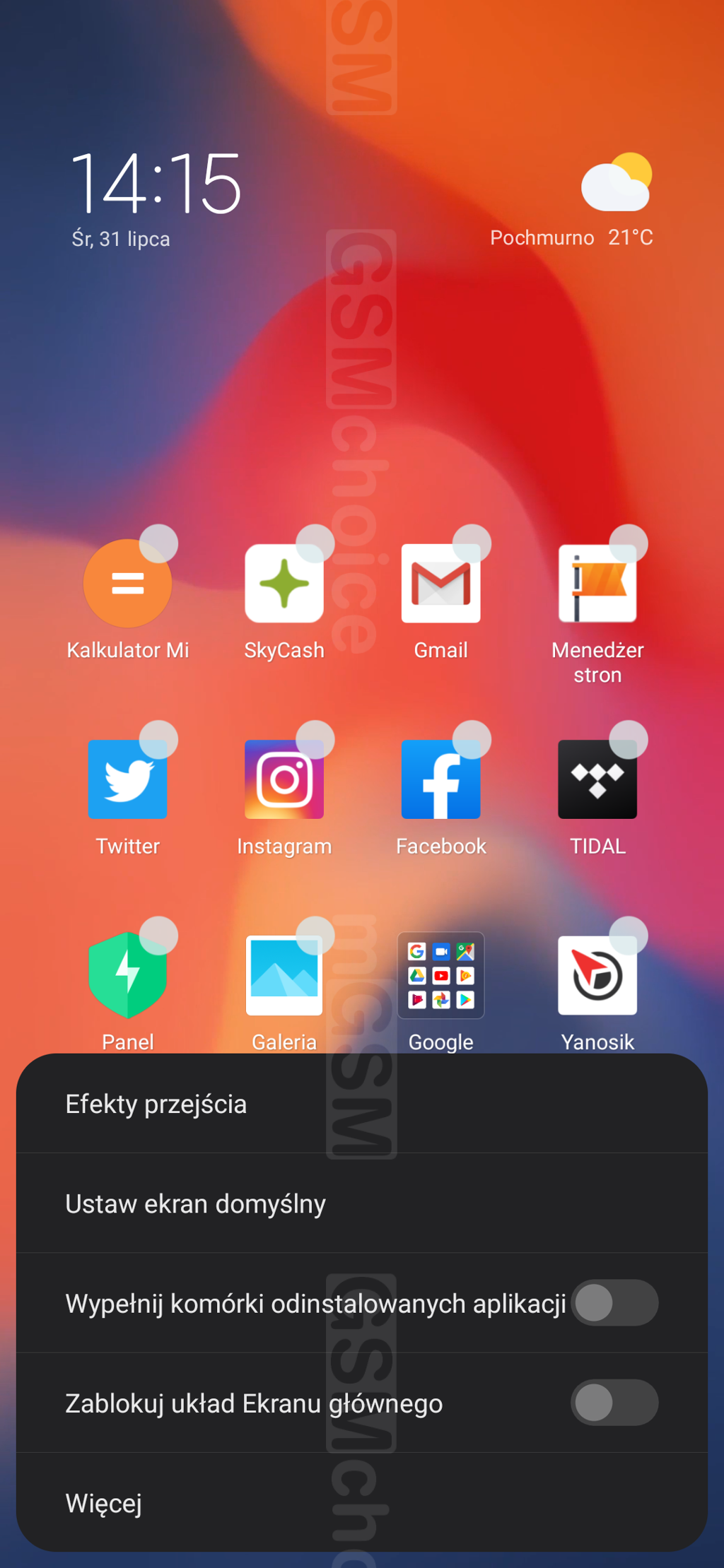Select the Galeria app icon
The image size is (724, 1568).
284,976
